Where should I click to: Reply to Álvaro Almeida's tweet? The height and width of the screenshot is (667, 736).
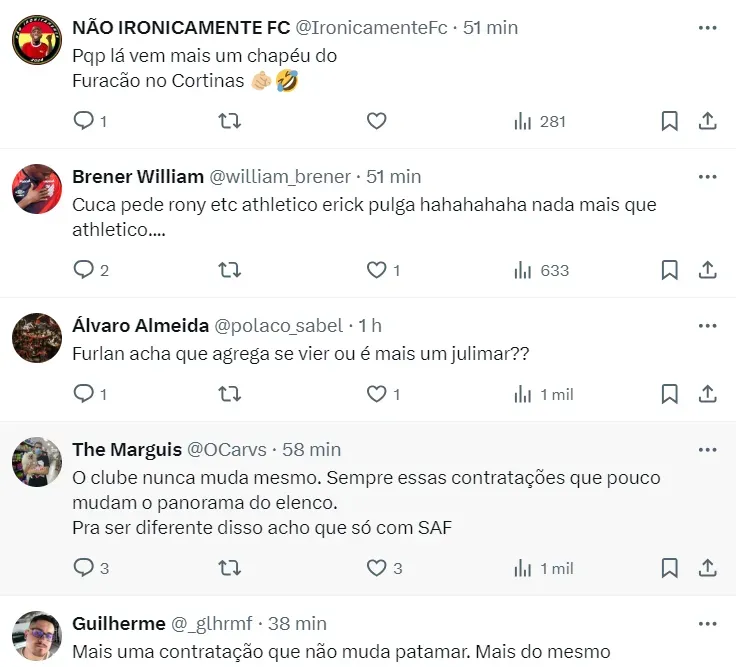pyautogui.click(x=84, y=394)
